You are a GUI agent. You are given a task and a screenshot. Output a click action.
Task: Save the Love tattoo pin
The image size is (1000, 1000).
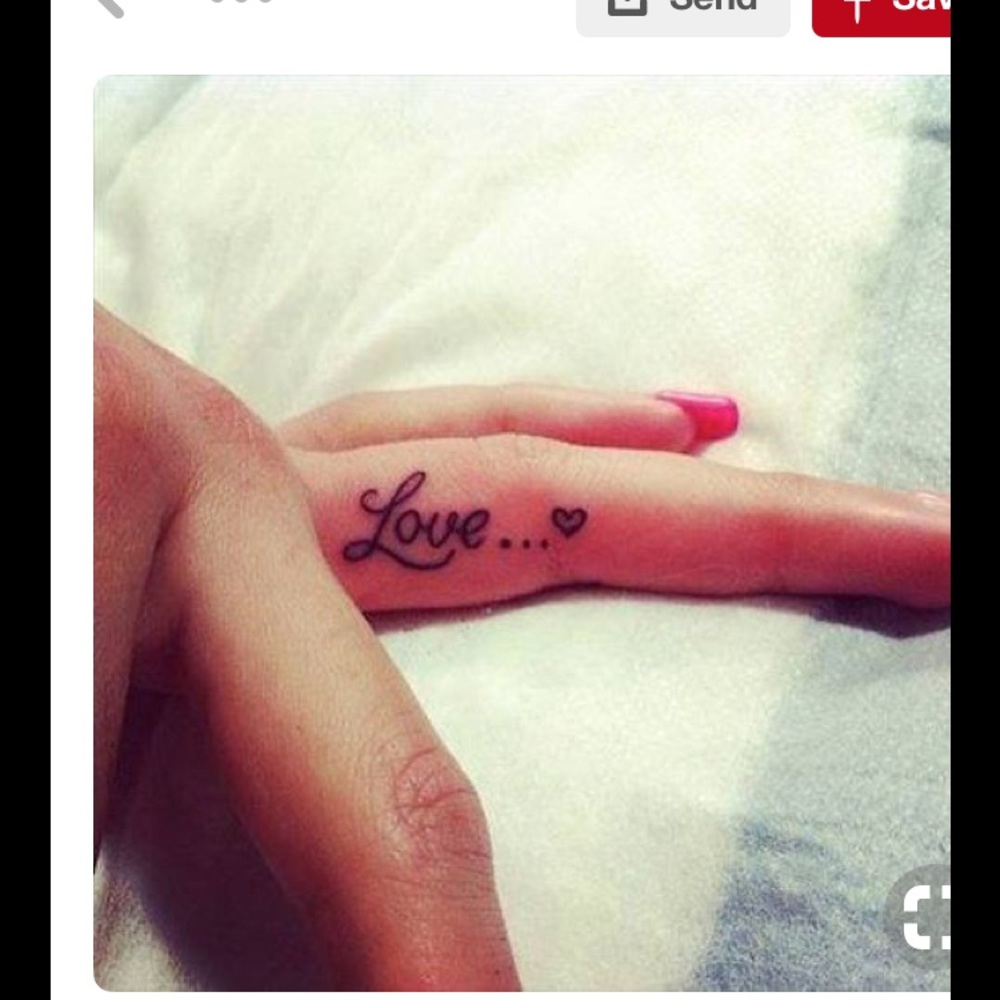click(x=880, y=10)
